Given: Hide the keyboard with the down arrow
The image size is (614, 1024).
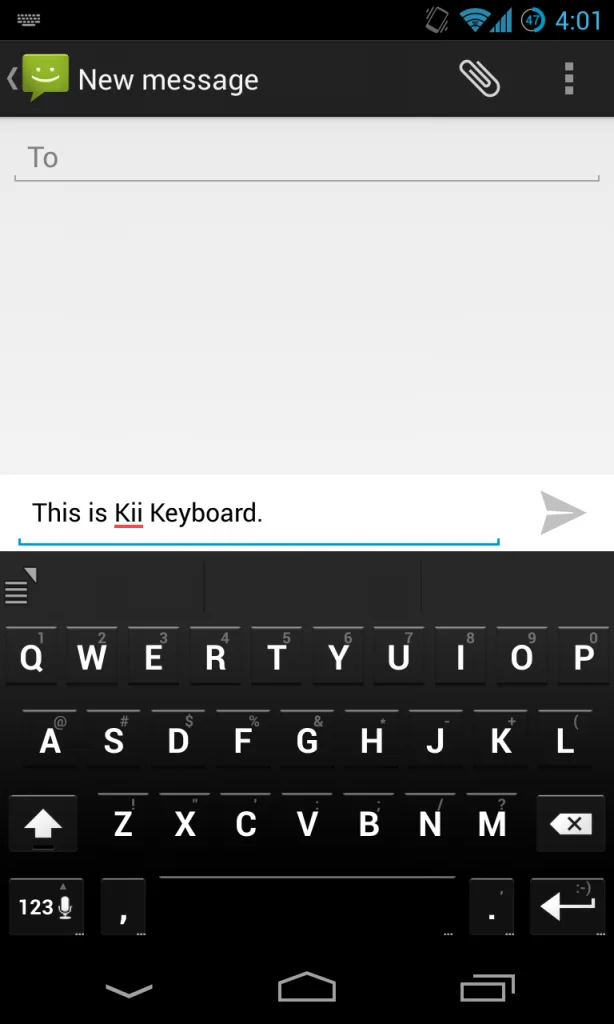Looking at the screenshot, I should point(129,989).
